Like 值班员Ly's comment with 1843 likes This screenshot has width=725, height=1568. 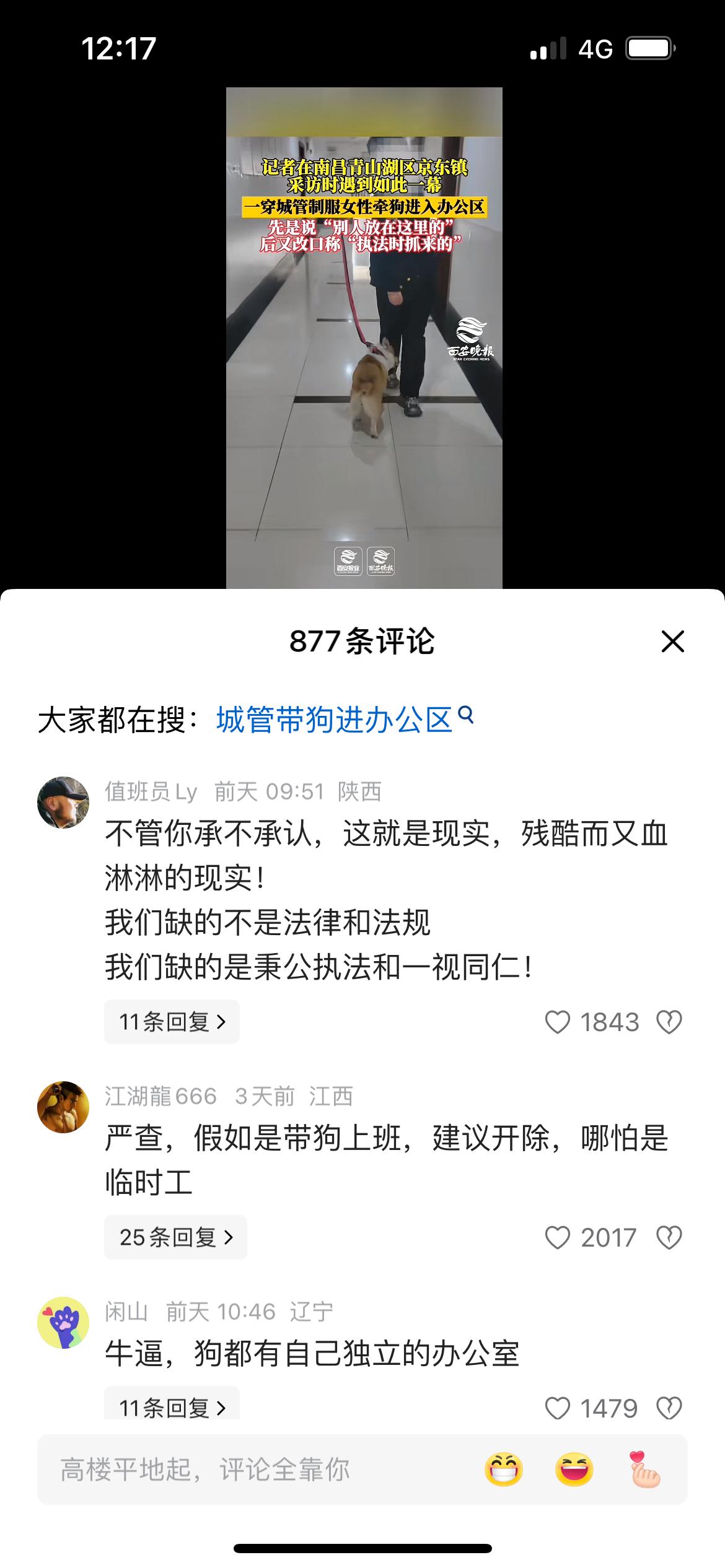557,1022
